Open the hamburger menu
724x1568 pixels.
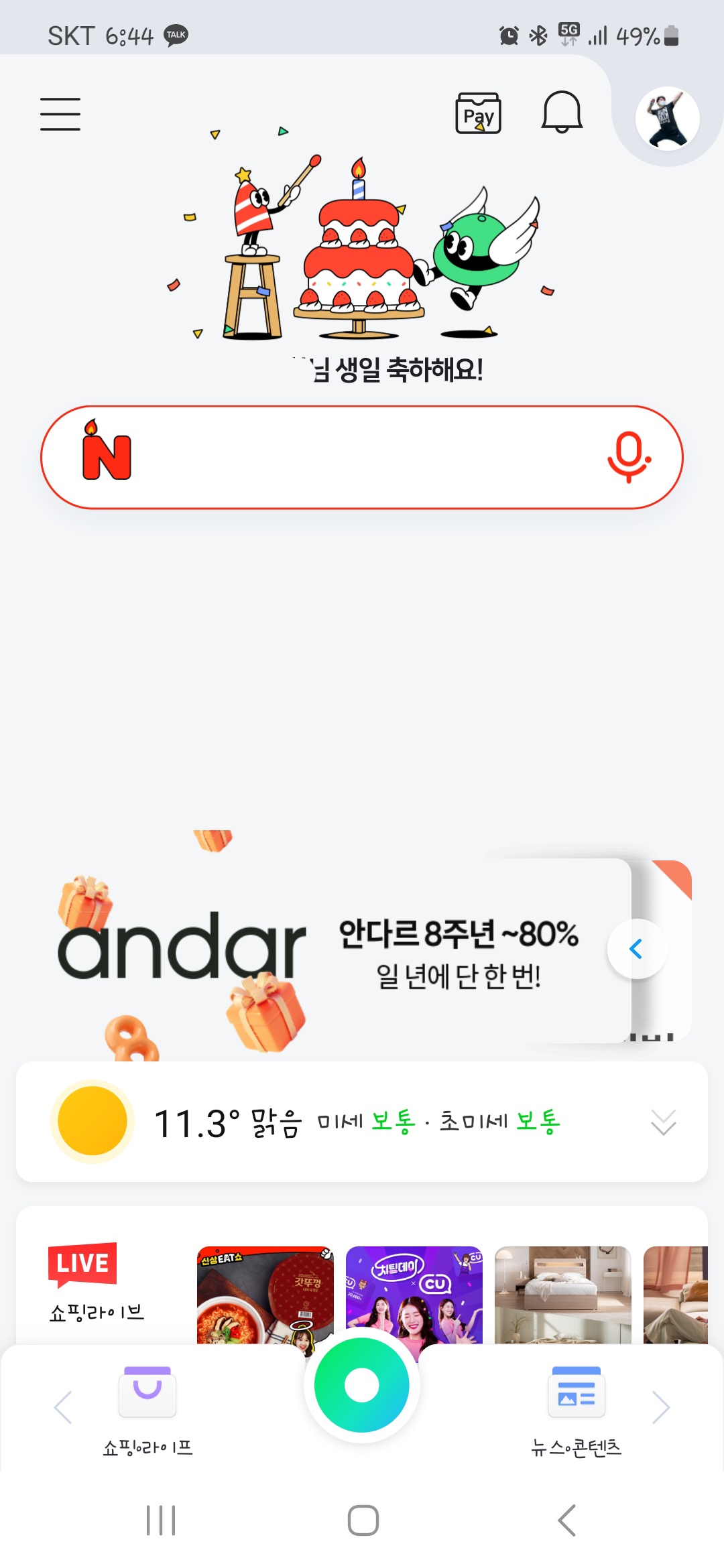pos(60,114)
